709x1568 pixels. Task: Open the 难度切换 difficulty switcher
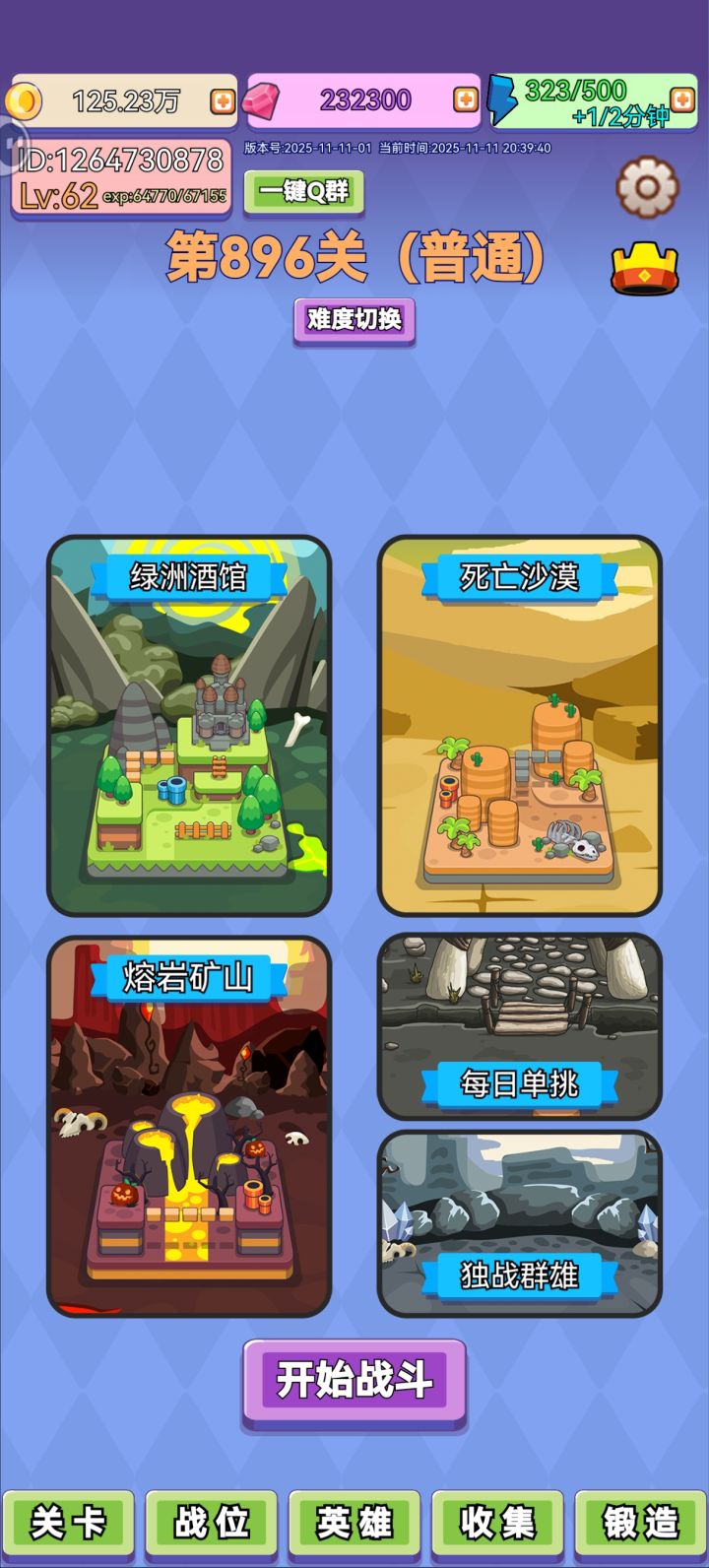pyautogui.click(x=354, y=321)
